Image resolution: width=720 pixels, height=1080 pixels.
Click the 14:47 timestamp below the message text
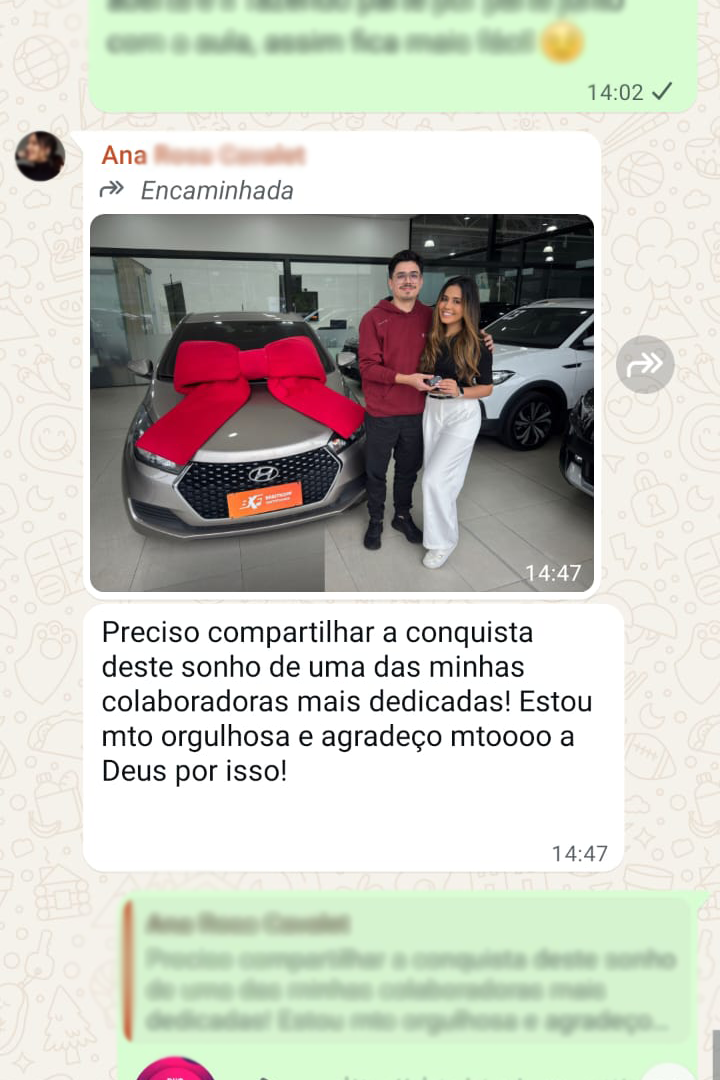[x=581, y=854]
